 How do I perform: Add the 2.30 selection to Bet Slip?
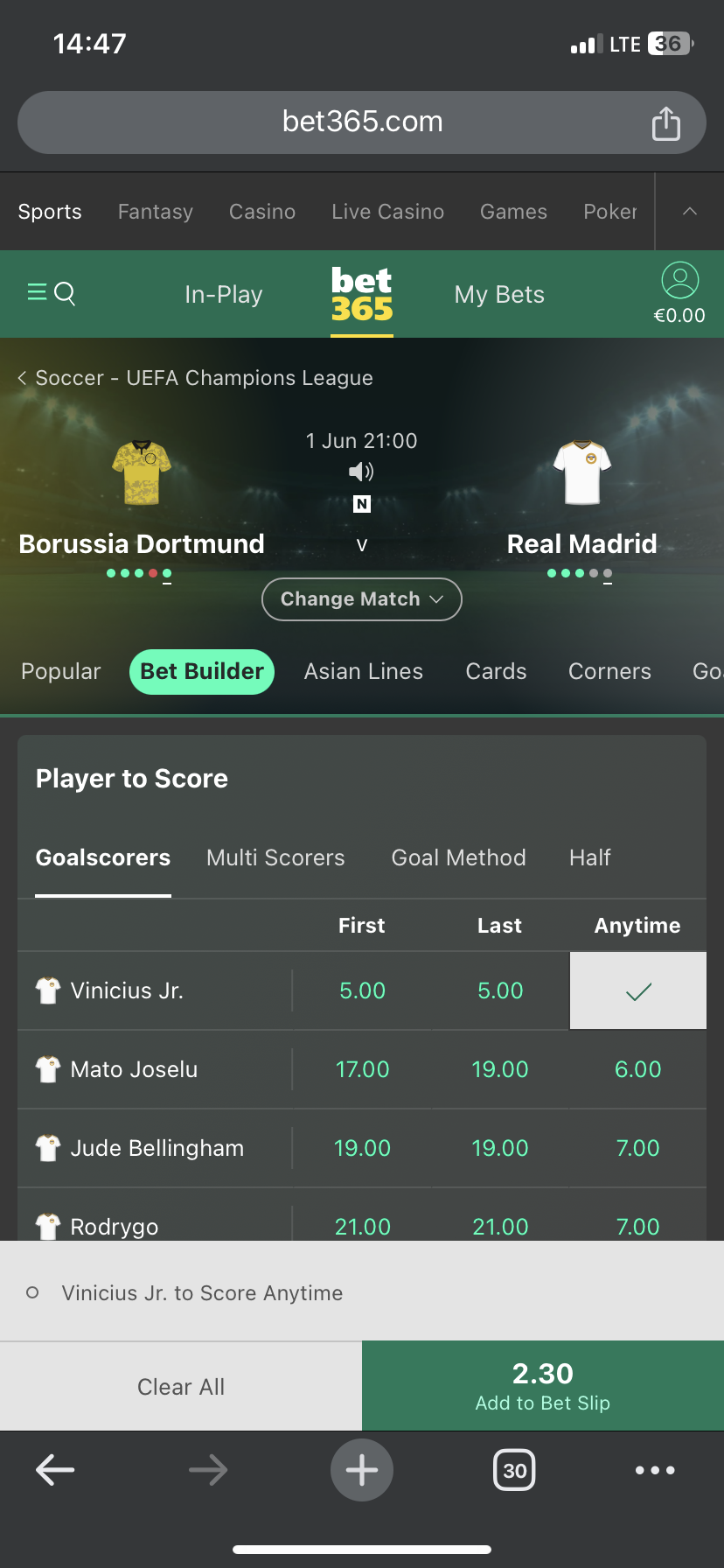pyautogui.click(x=542, y=1387)
